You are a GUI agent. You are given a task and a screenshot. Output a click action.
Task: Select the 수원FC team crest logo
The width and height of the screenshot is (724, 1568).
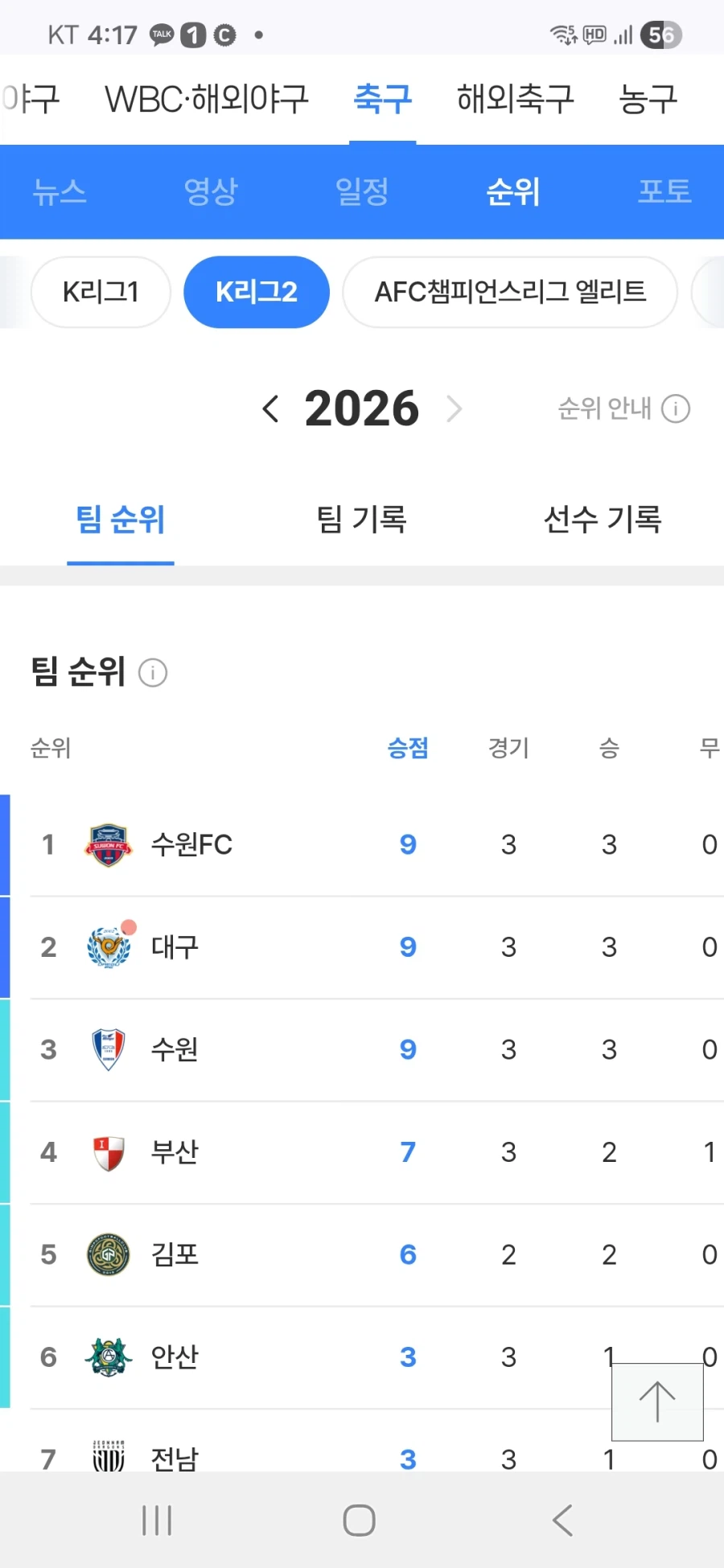[109, 844]
